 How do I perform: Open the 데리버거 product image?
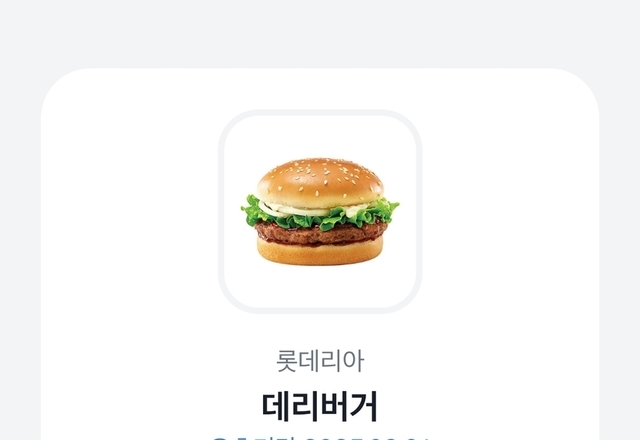(320, 211)
